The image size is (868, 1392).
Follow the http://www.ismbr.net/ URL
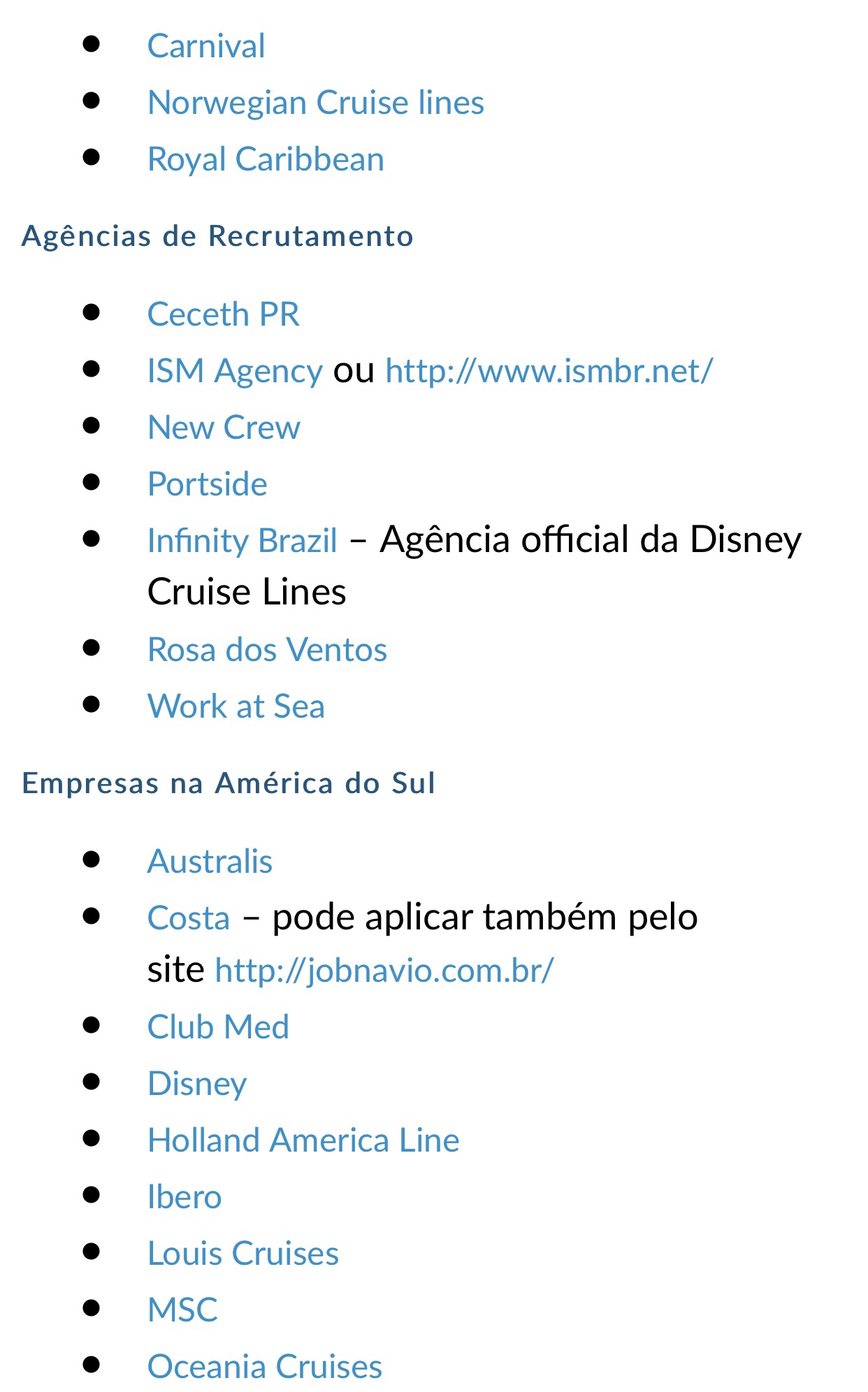click(x=549, y=371)
